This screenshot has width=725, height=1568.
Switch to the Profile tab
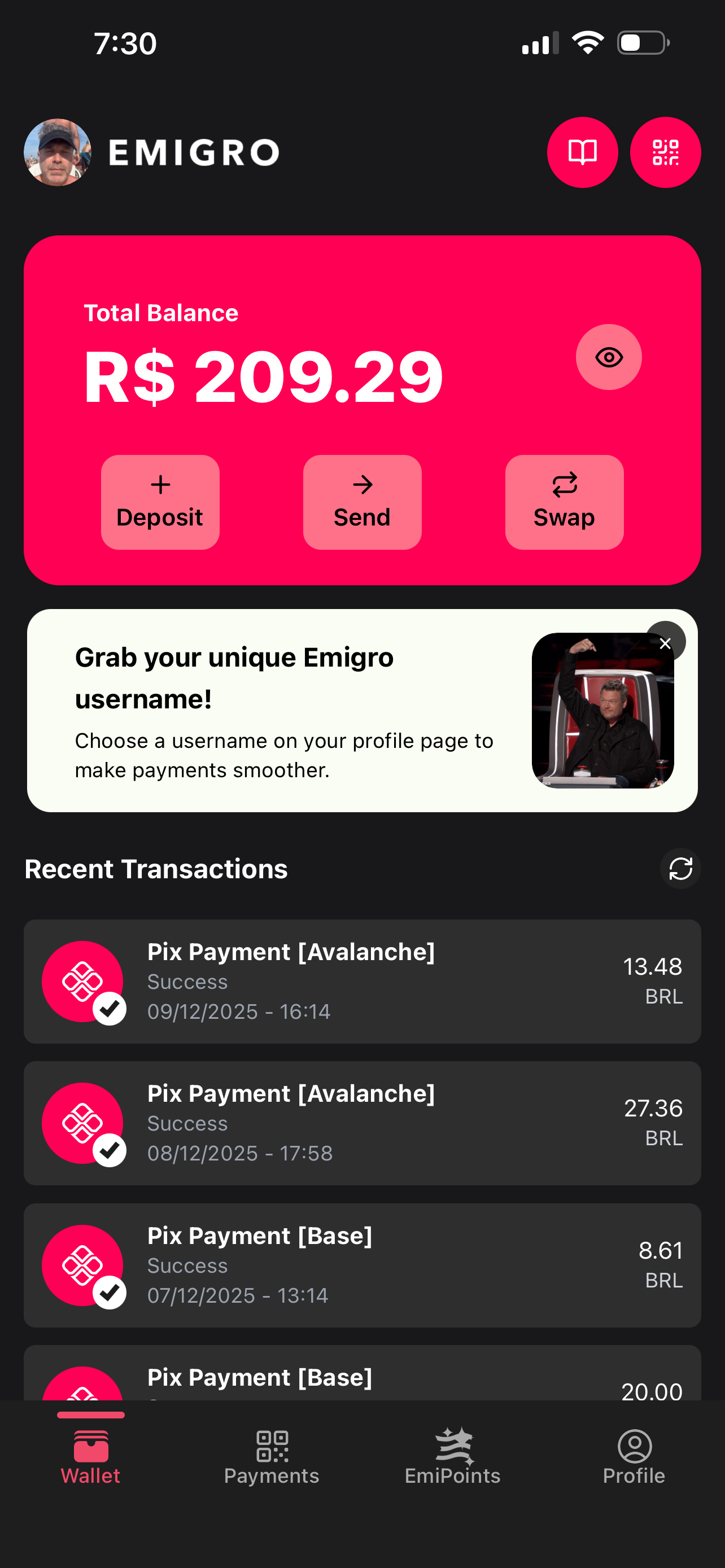point(633,1461)
